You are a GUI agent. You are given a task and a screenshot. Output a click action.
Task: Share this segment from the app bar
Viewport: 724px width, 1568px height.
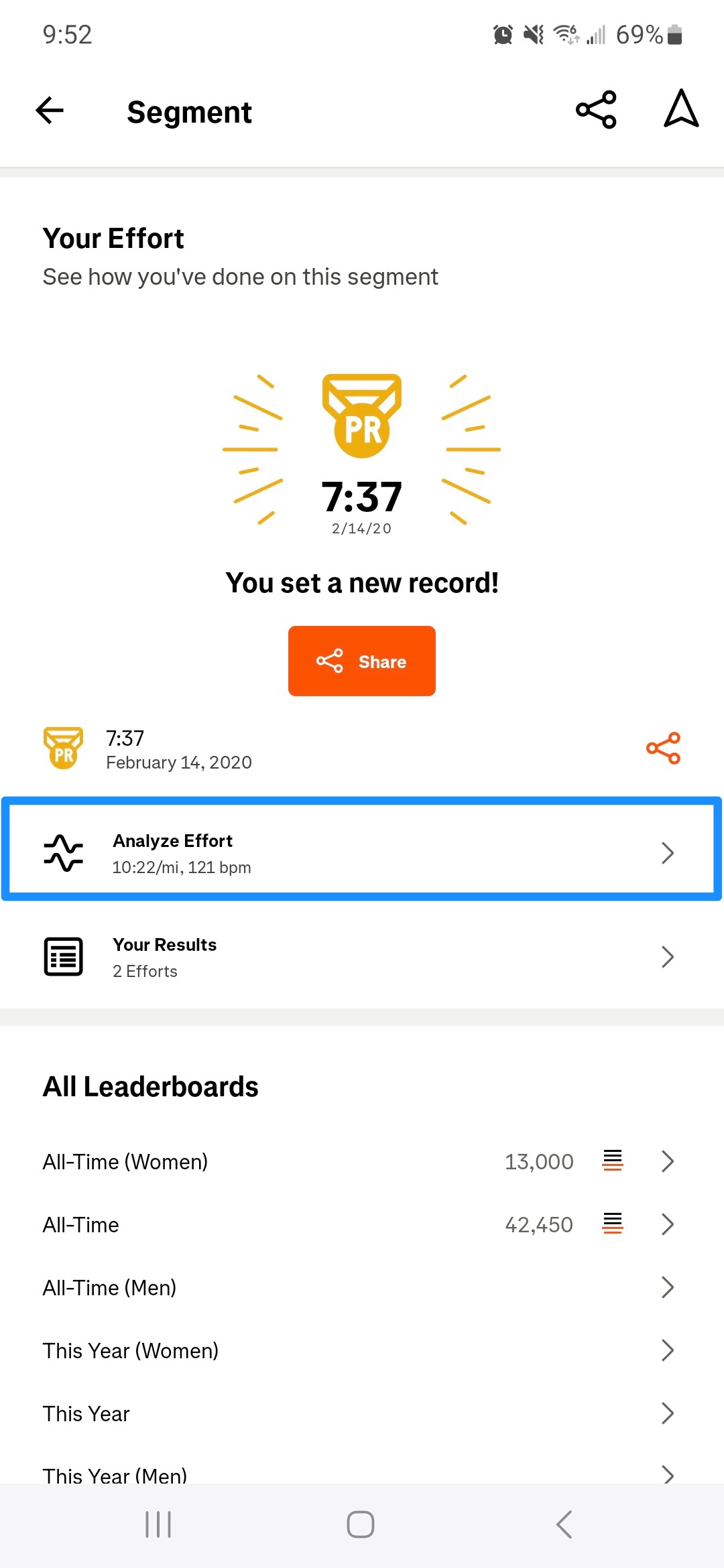[x=596, y=110]
